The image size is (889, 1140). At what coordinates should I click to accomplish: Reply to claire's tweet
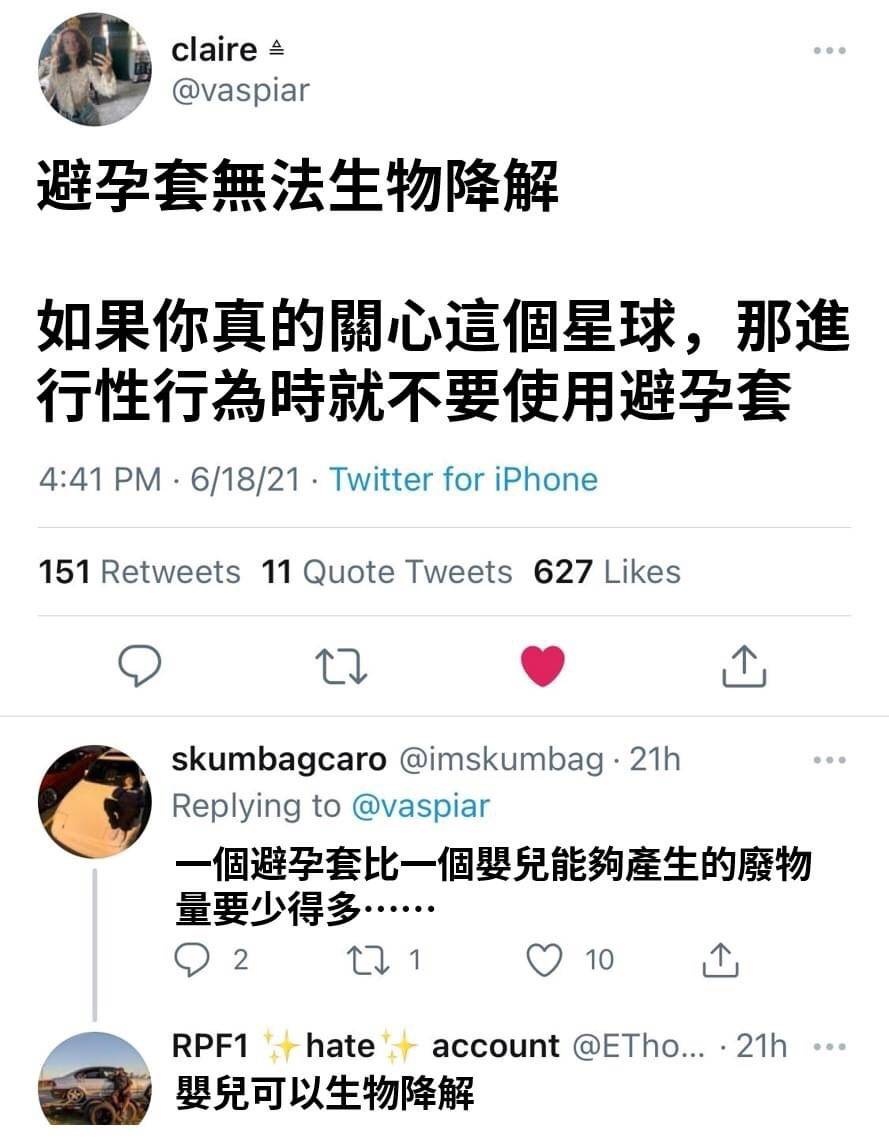coord(140,667)
